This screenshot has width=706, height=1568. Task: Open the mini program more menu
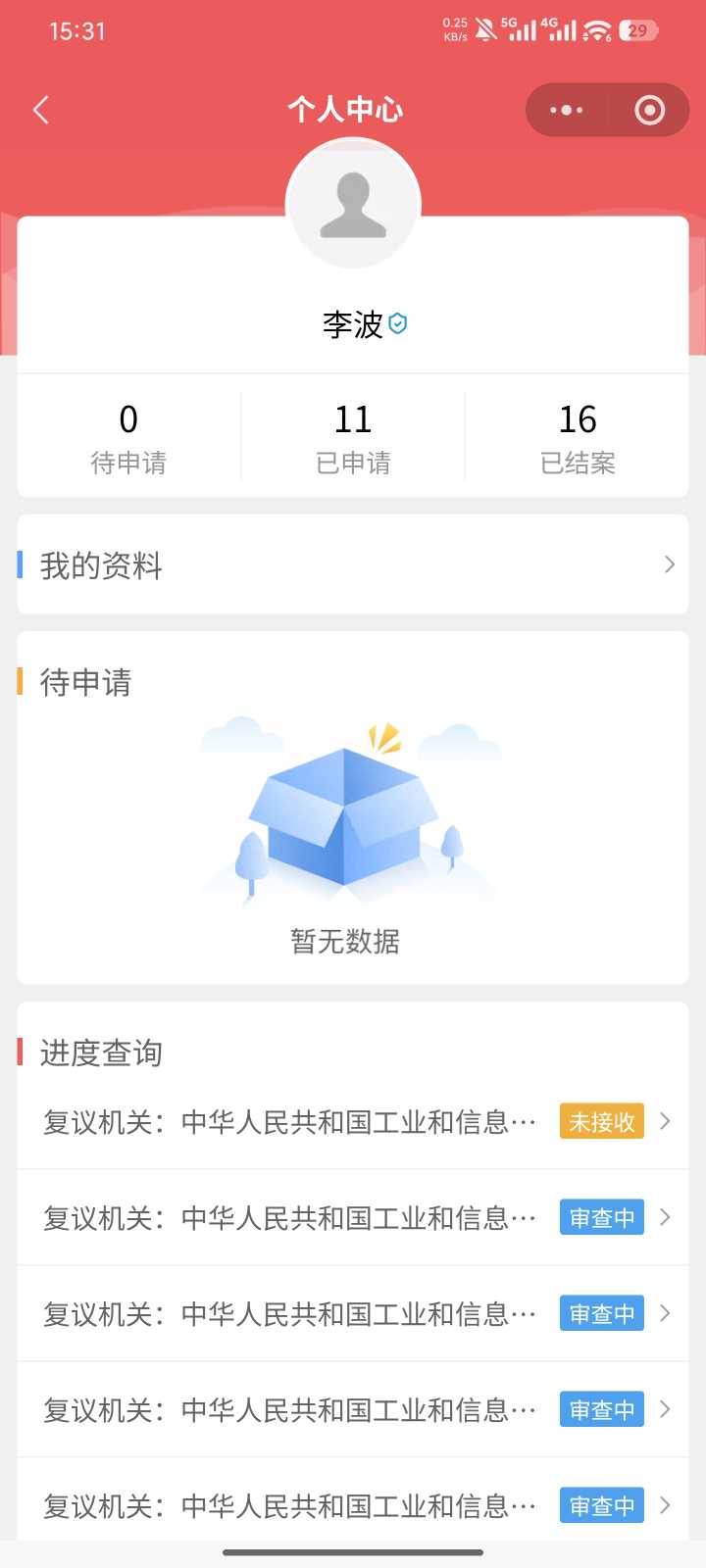point(567,110)
